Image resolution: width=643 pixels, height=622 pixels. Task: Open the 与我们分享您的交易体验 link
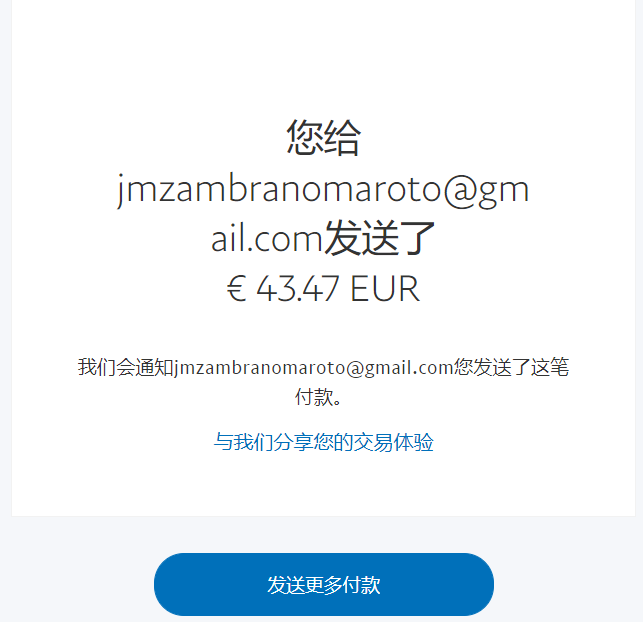(323, 442)
